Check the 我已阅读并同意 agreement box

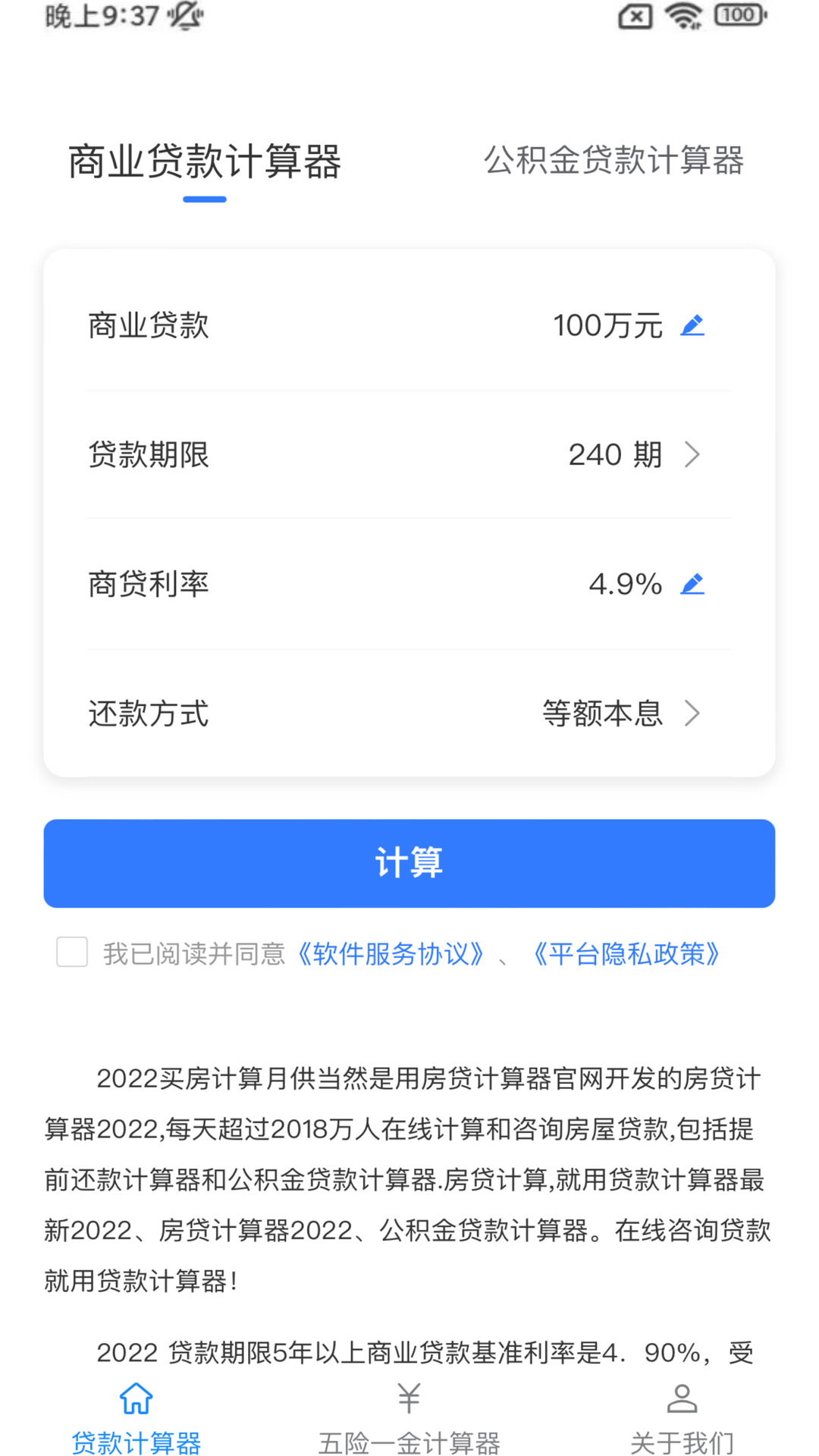coord(72,952)
